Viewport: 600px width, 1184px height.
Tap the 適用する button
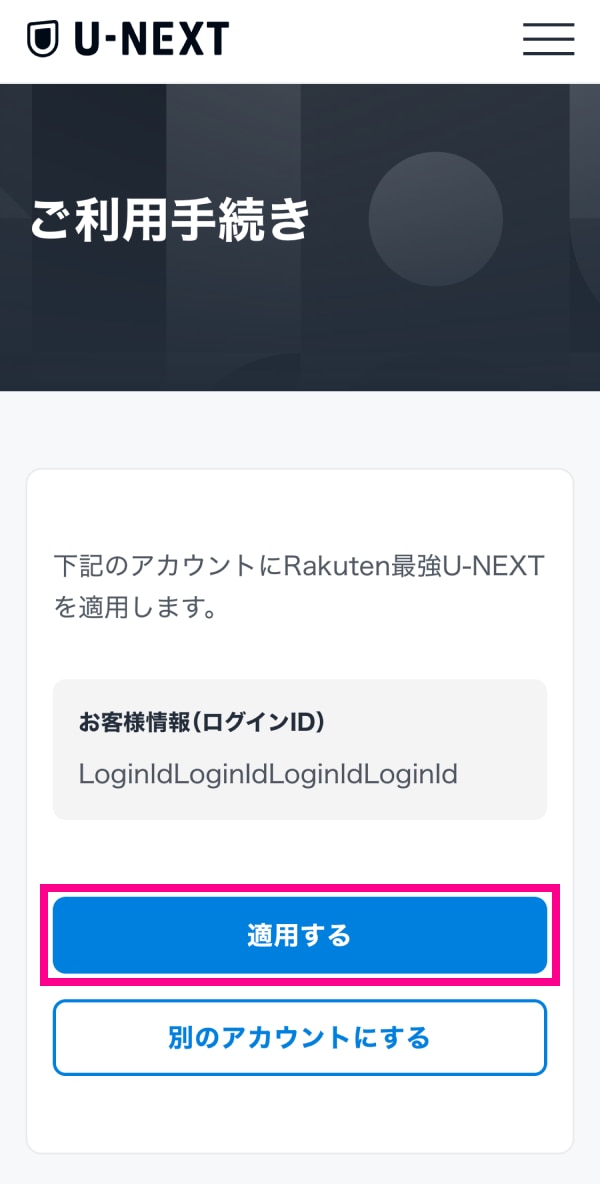(x=300, y=935)
